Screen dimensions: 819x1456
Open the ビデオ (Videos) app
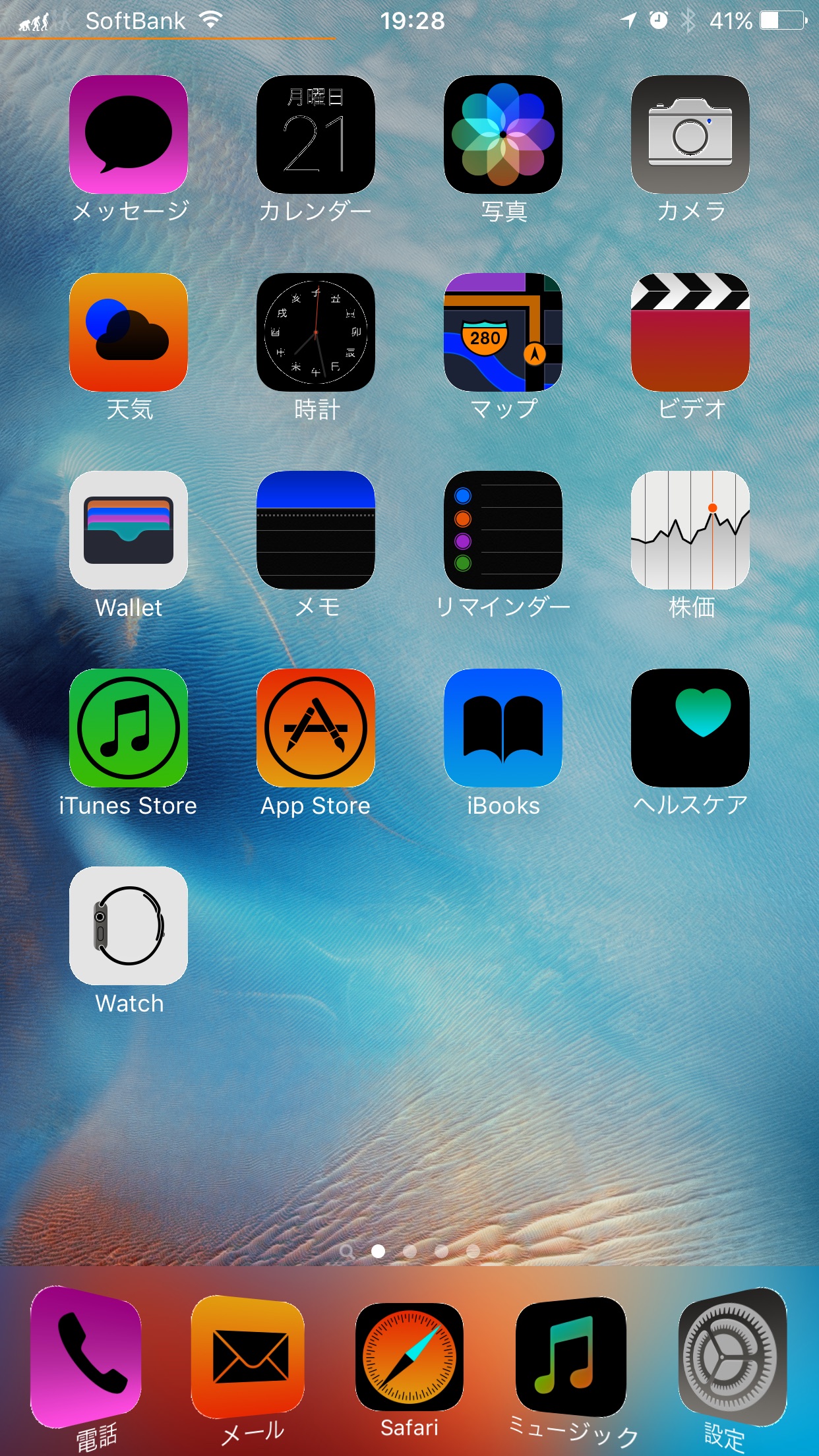click(x=690, y=332)
